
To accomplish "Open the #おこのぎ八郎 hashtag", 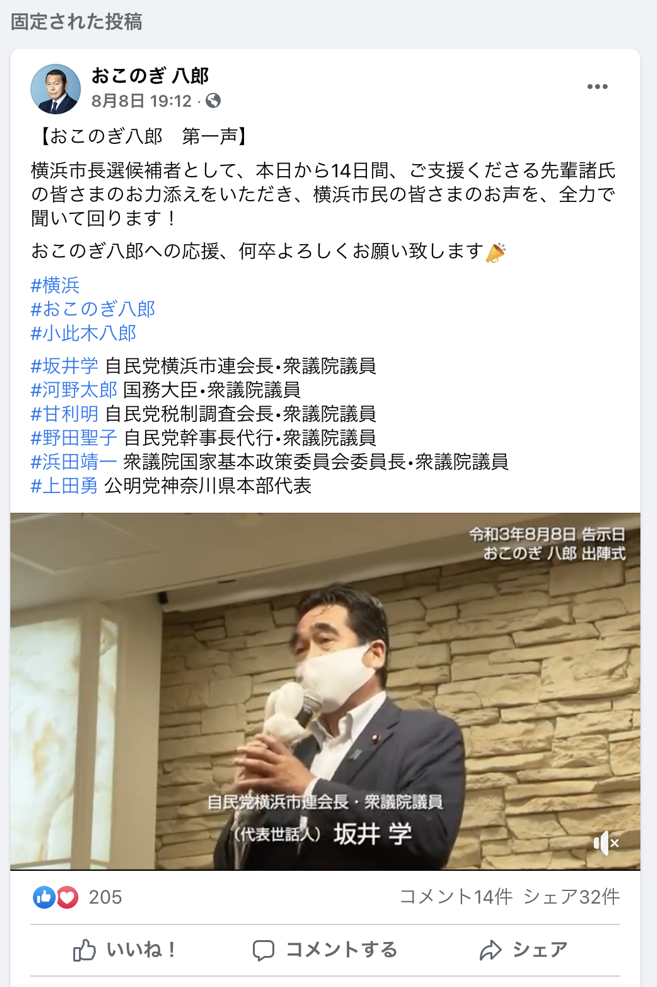I will [93, 309].
